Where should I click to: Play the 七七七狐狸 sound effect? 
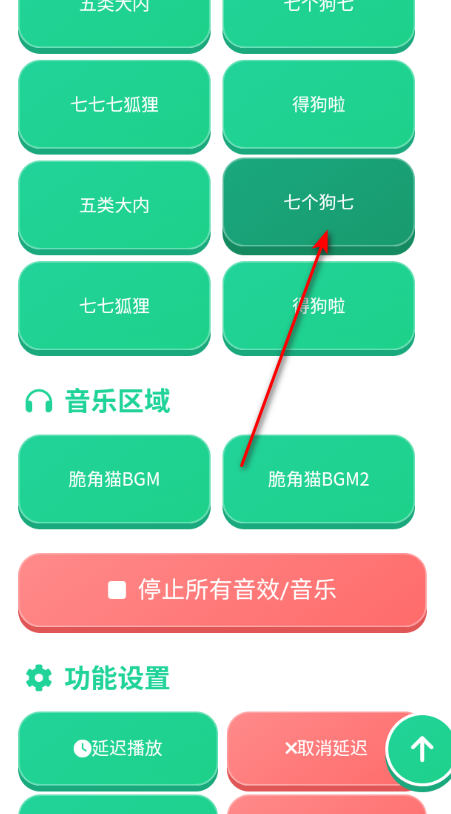(x=114, y=105)
